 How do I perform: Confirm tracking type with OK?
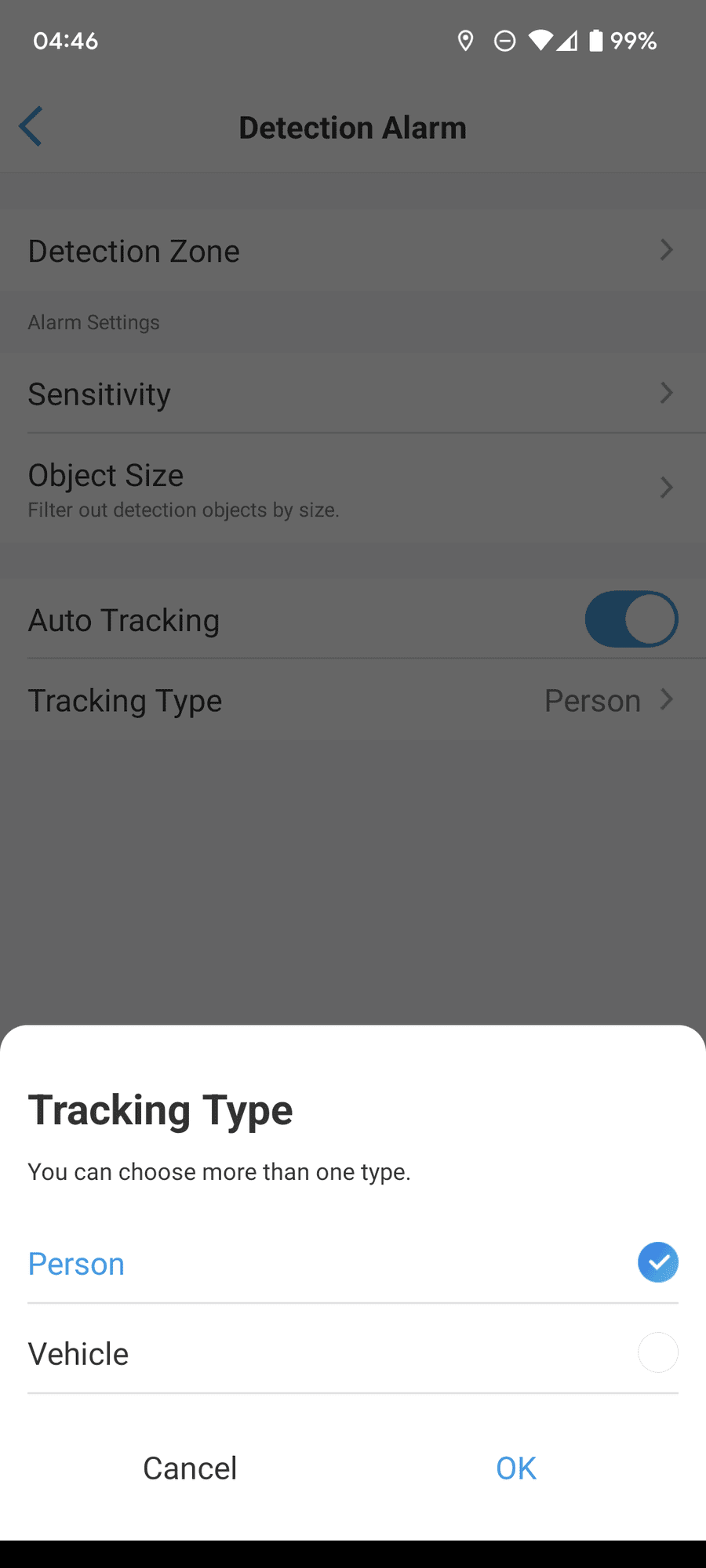(516, 1468)
